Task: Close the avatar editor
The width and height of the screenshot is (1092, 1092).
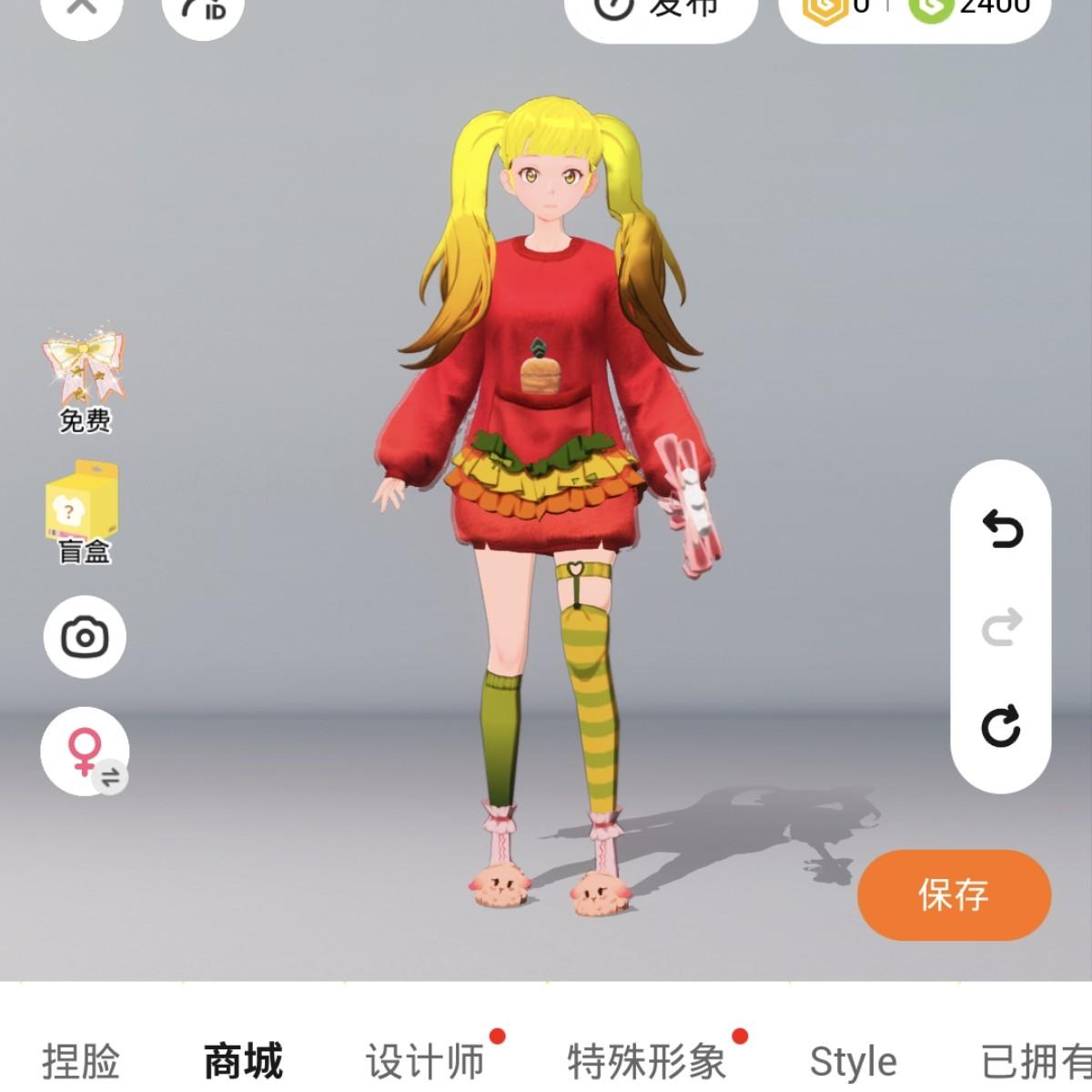Action: [82, 9]
